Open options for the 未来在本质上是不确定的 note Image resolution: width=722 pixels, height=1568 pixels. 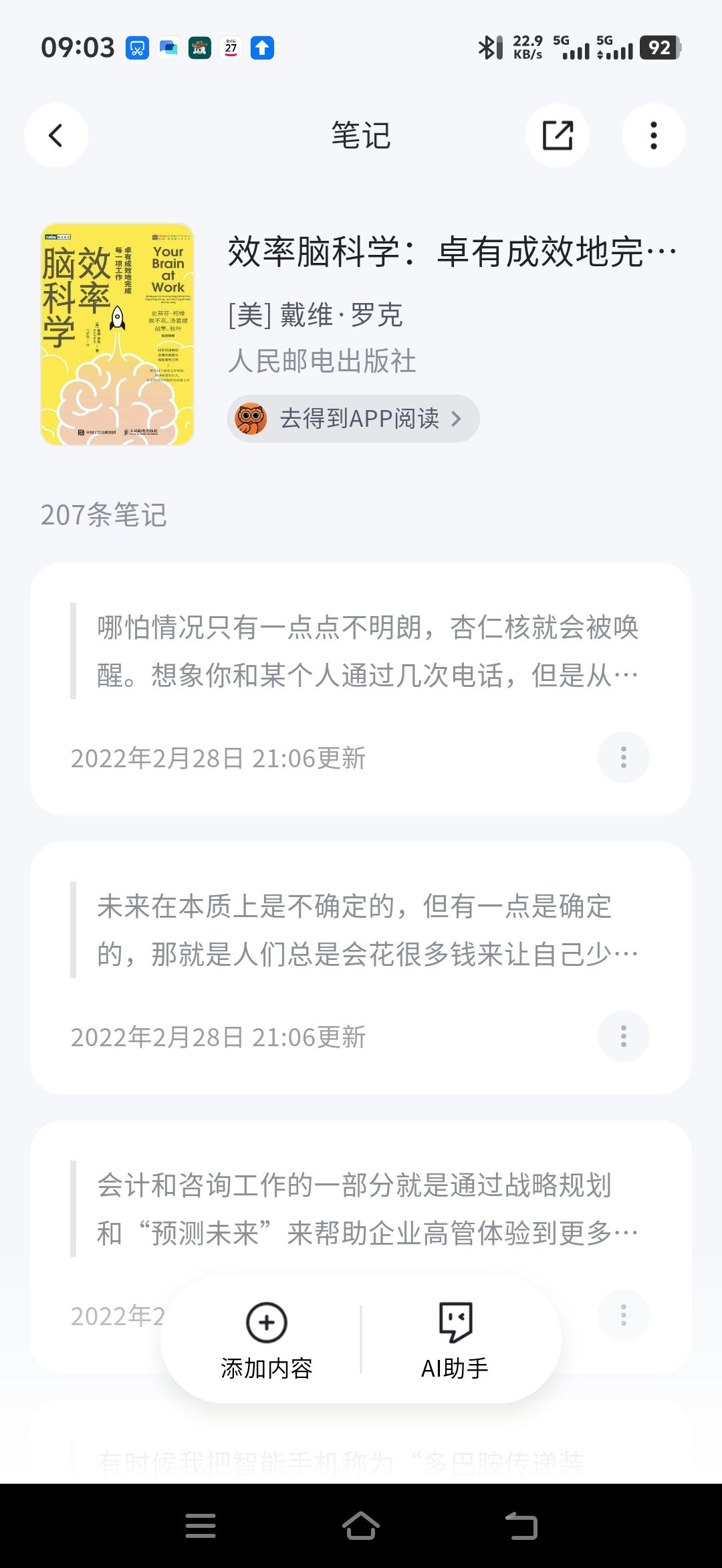point(623,1036)
